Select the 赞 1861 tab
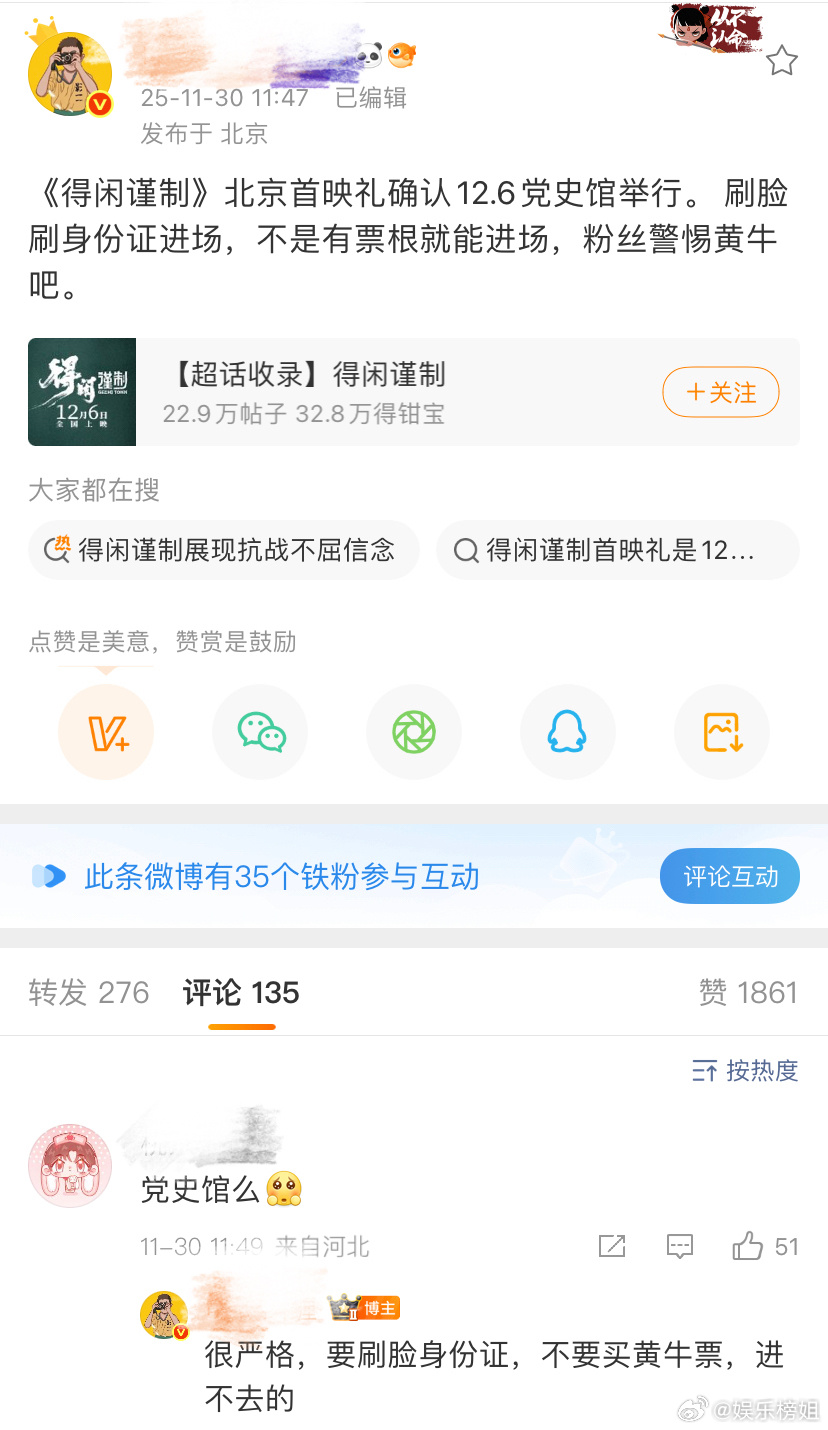The height and width of the screenshot is (1430, 828). [748, 993]
